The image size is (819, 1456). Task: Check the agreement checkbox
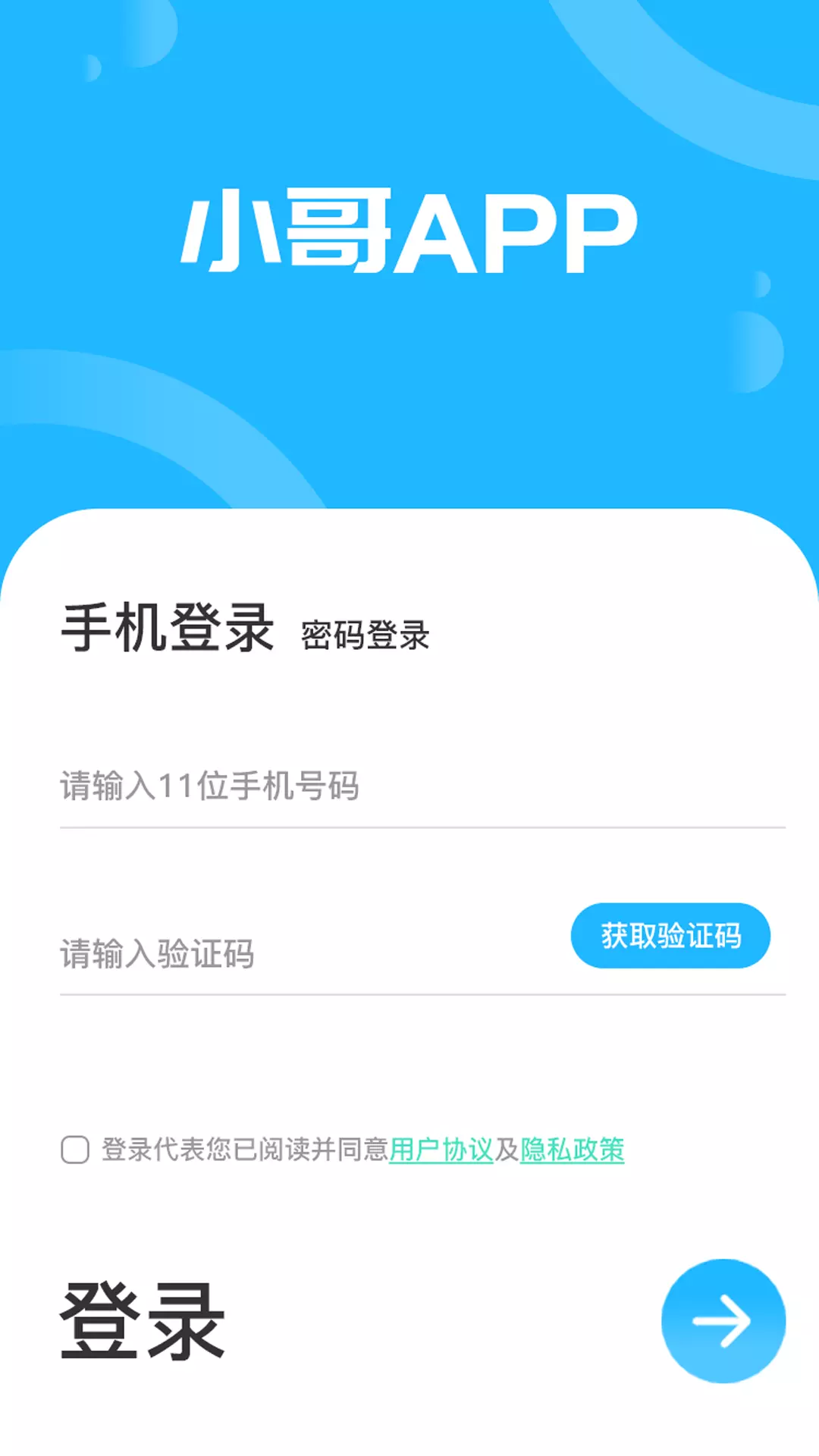point(75,1150)
